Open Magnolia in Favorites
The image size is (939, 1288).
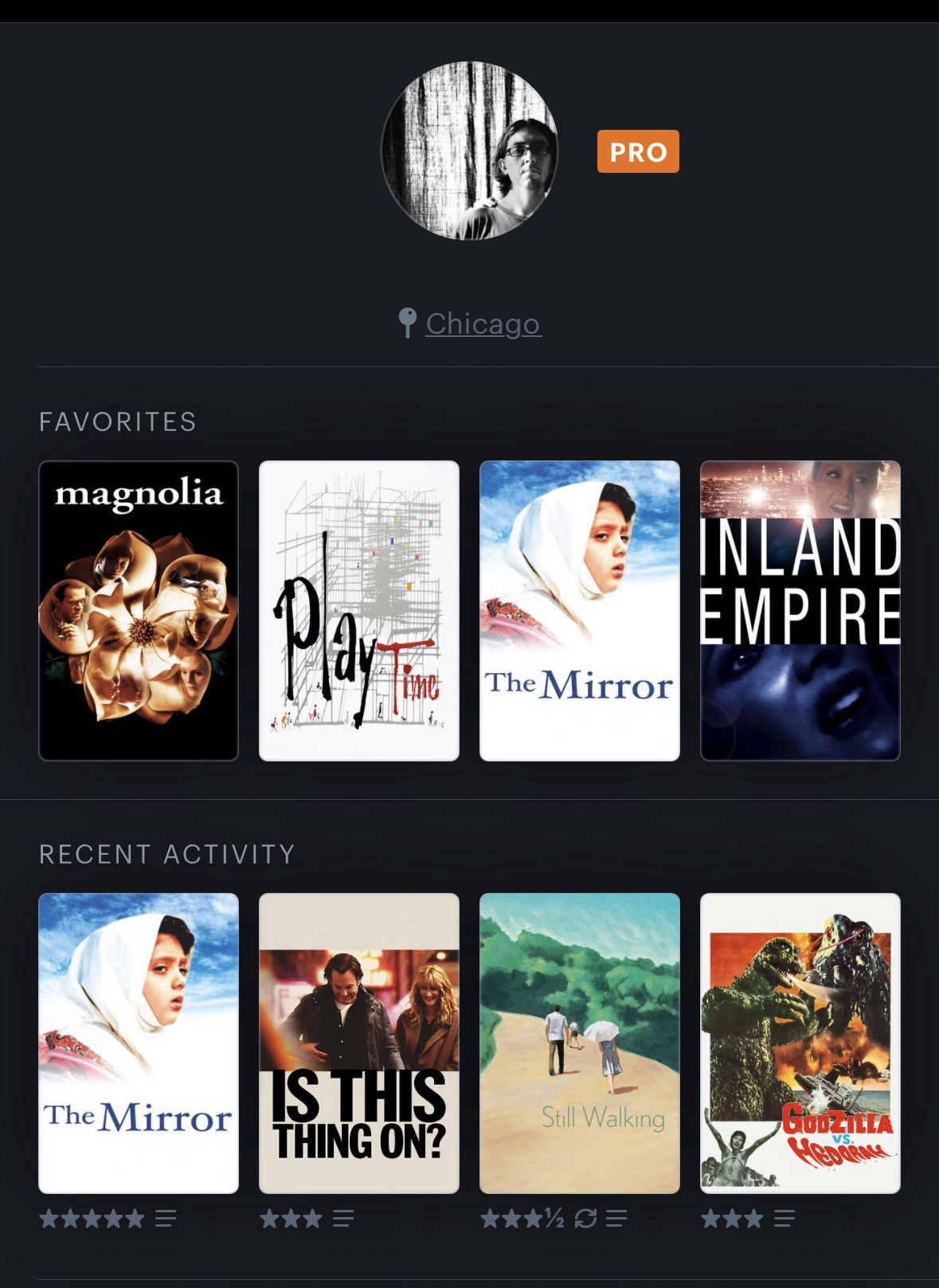(139, 610)
